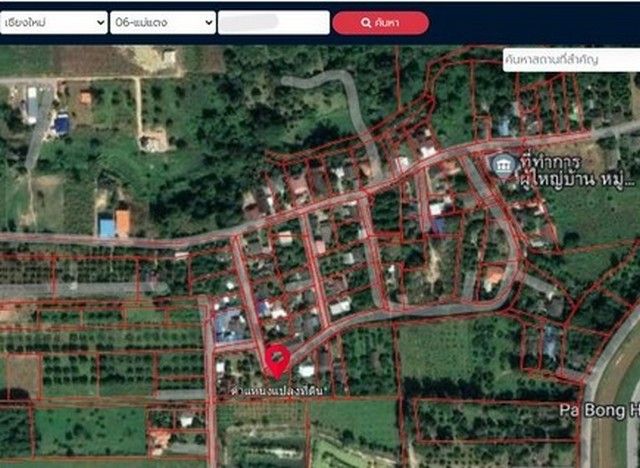Focus the ค้นหาสถานที่สำคัญ place search box
The height and width of the screenshot is (468, 640).
[570, 61]
